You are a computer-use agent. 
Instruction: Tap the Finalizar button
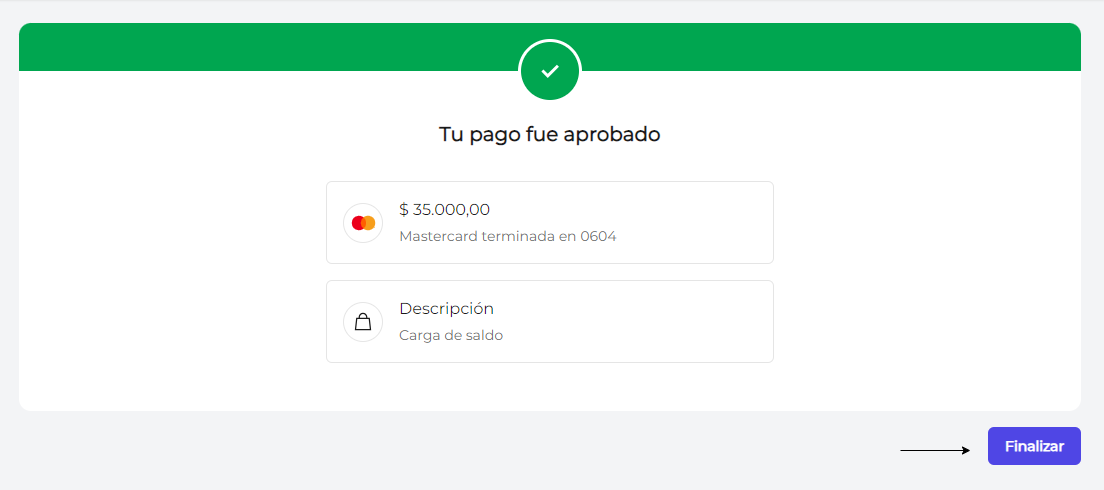tap(1034, 446)
